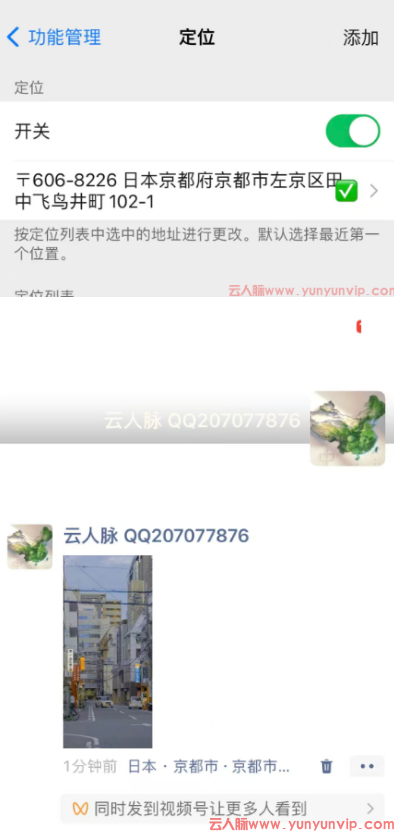The image size is (394, 831).
Task: Open the Kyoto address row
Action: (197, 191)
